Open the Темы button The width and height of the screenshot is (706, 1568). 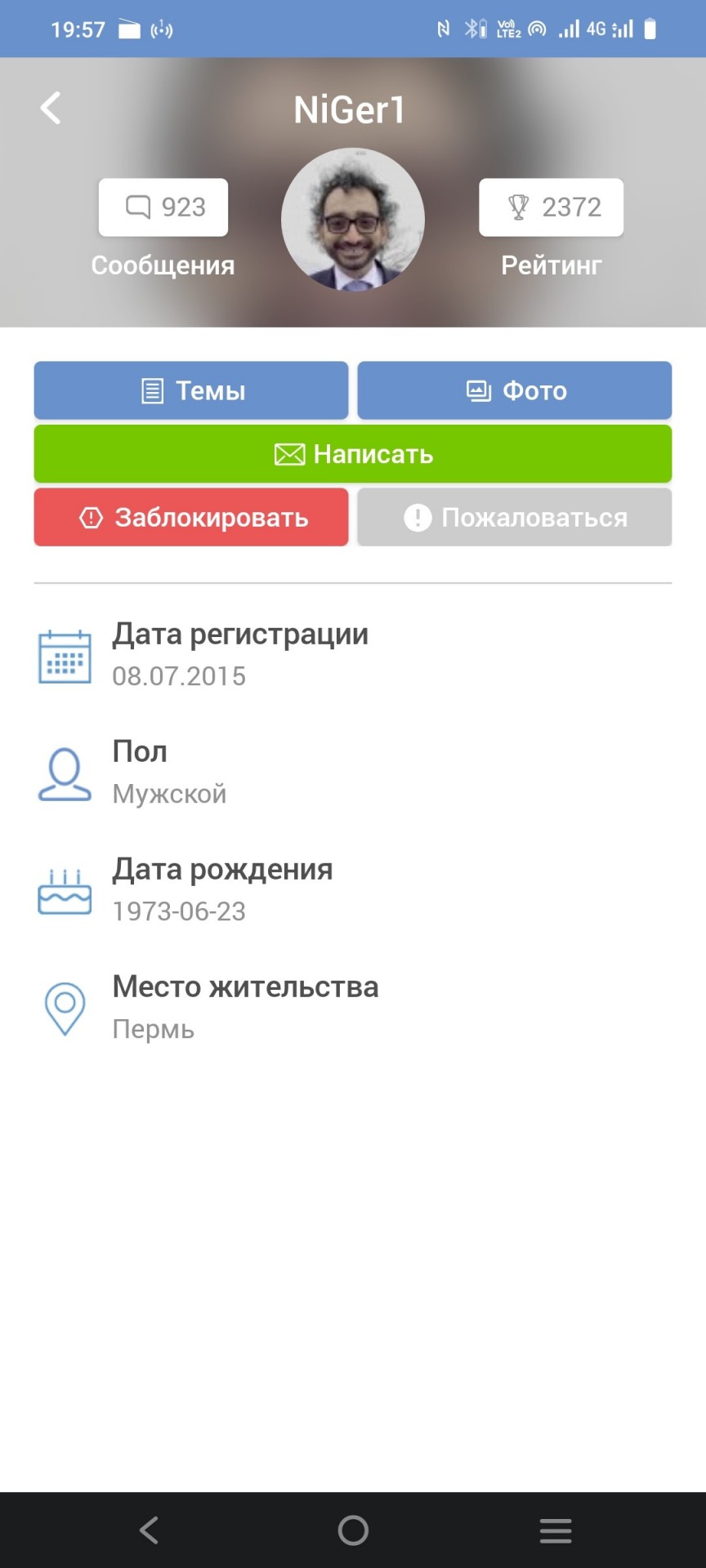pyautogui.click(x=191, y=390)
